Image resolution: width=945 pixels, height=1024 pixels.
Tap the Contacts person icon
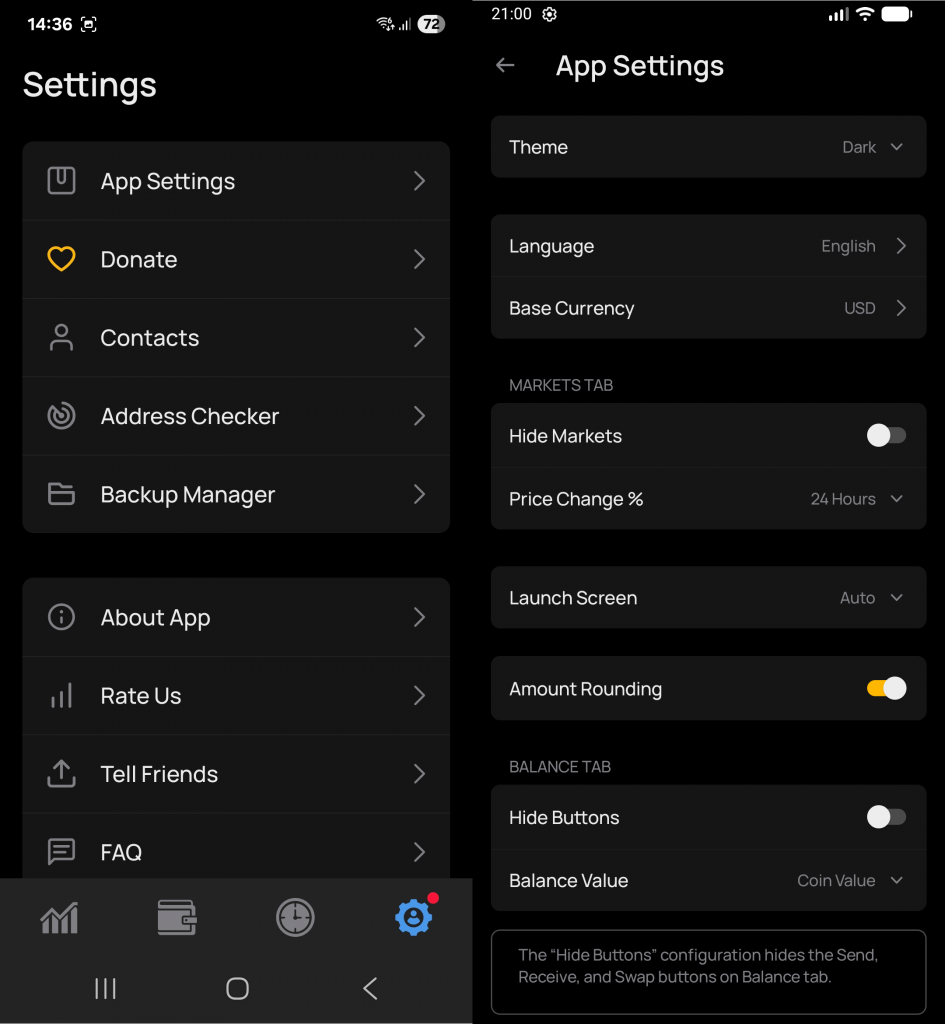60,338
